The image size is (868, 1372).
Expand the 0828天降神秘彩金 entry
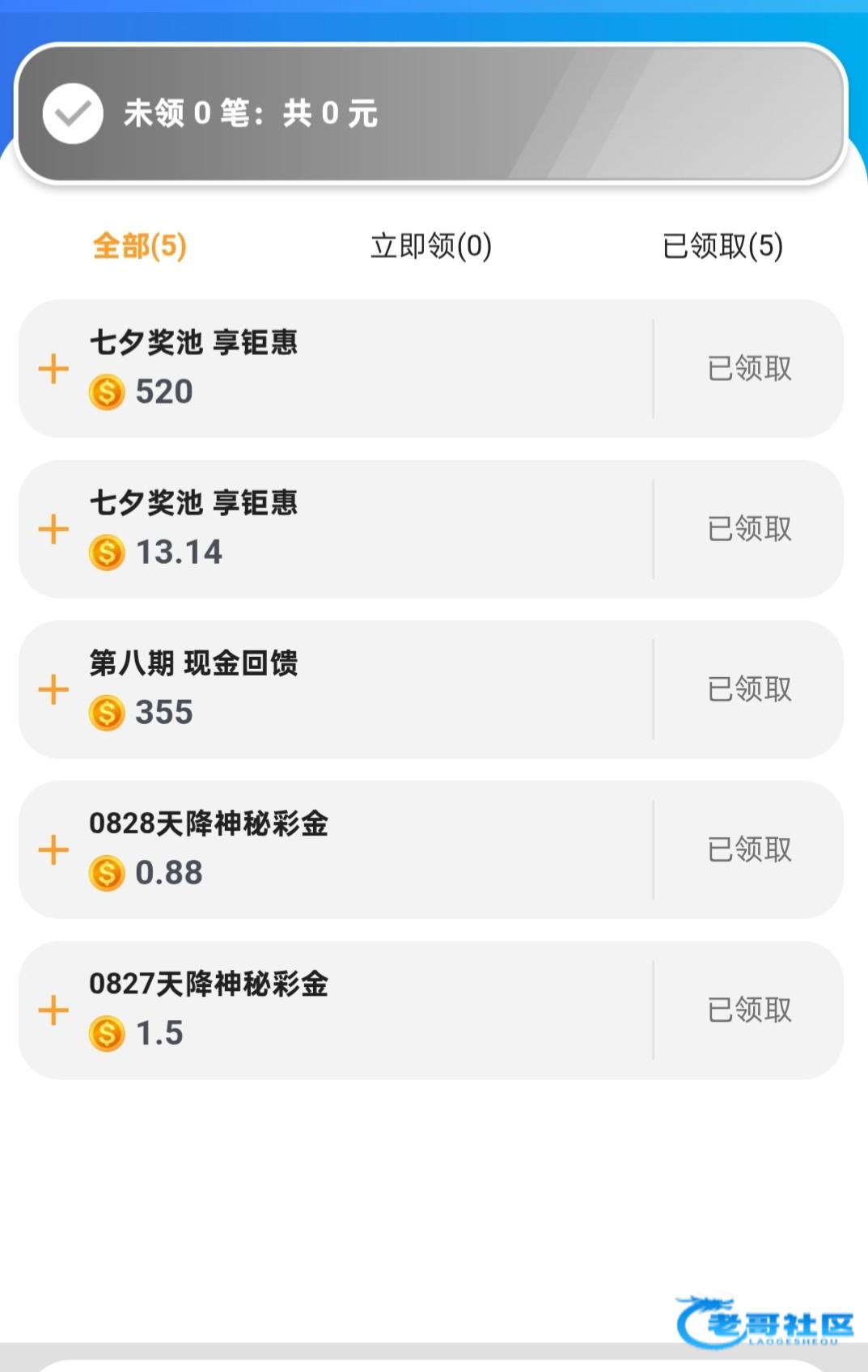click(53, 849)
